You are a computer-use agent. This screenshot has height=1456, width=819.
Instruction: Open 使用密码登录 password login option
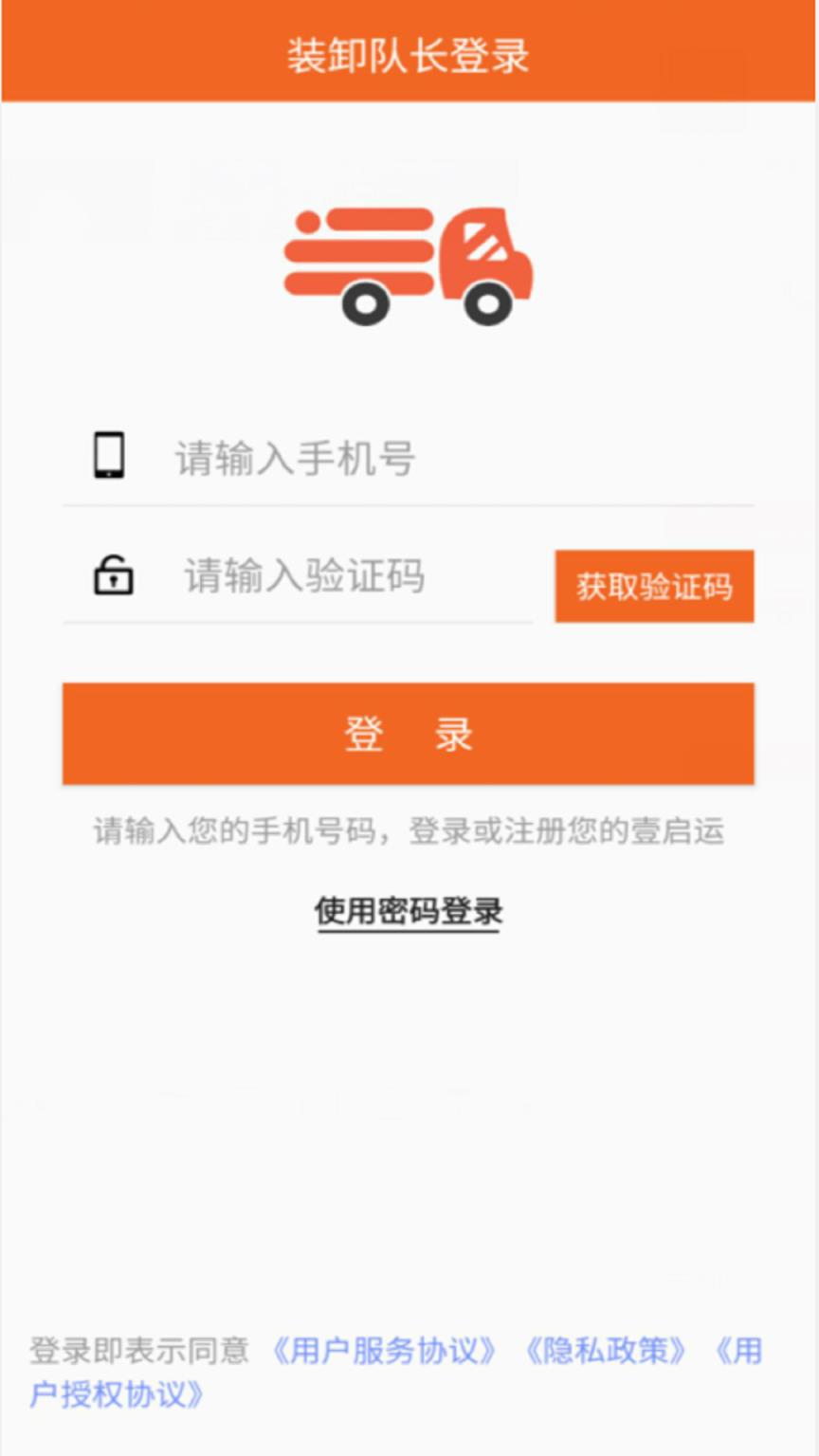pos(408,910)
